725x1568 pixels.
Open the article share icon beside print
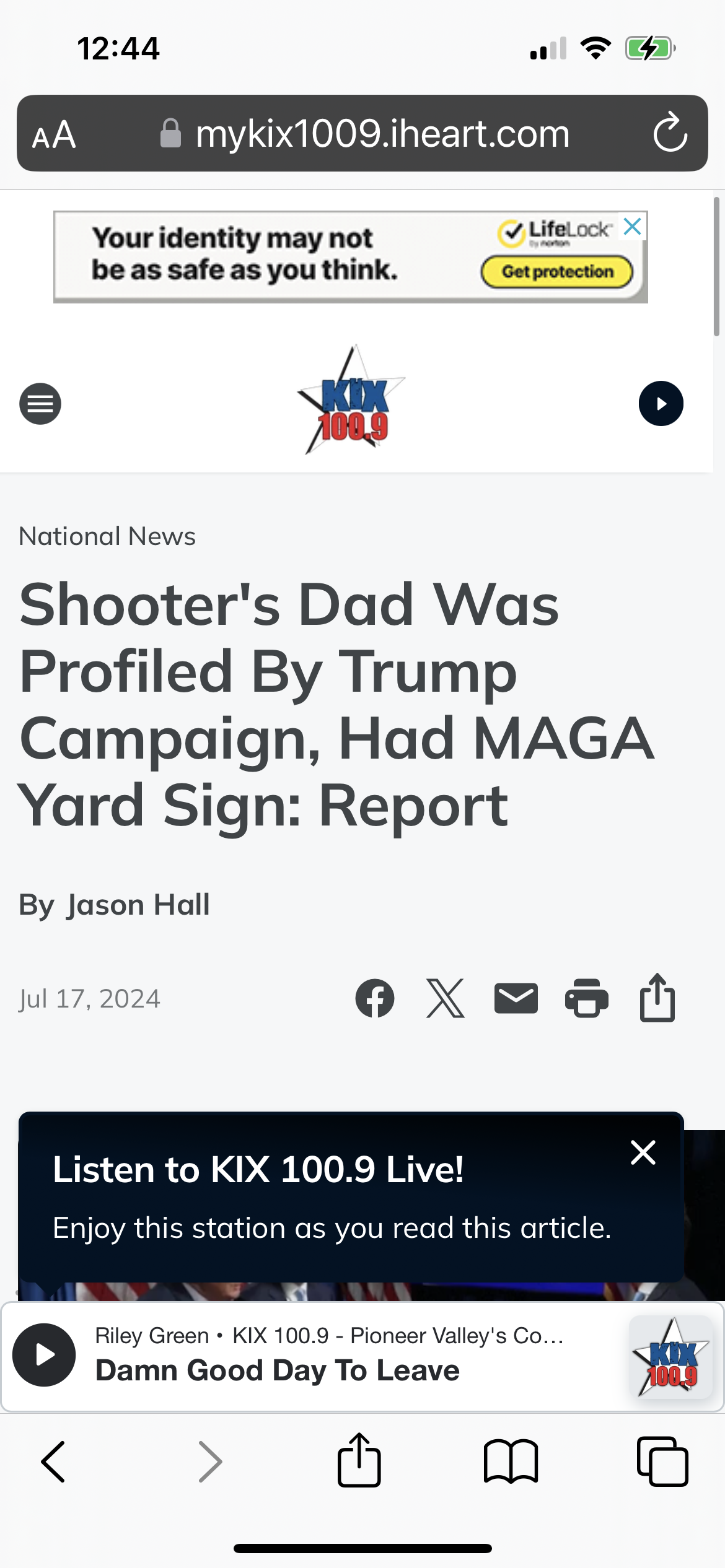(x=657, y=997)
